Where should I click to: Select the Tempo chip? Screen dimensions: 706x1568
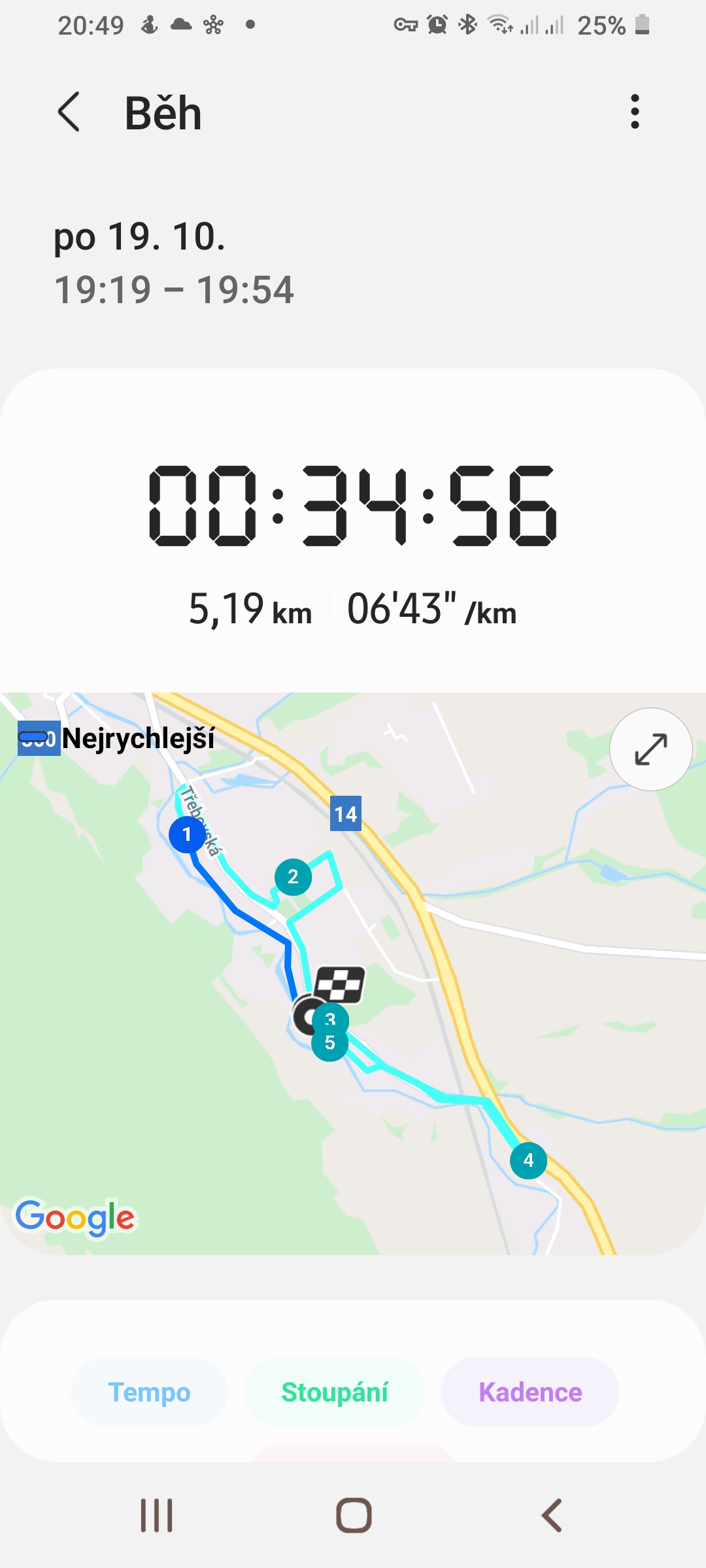149,1392
